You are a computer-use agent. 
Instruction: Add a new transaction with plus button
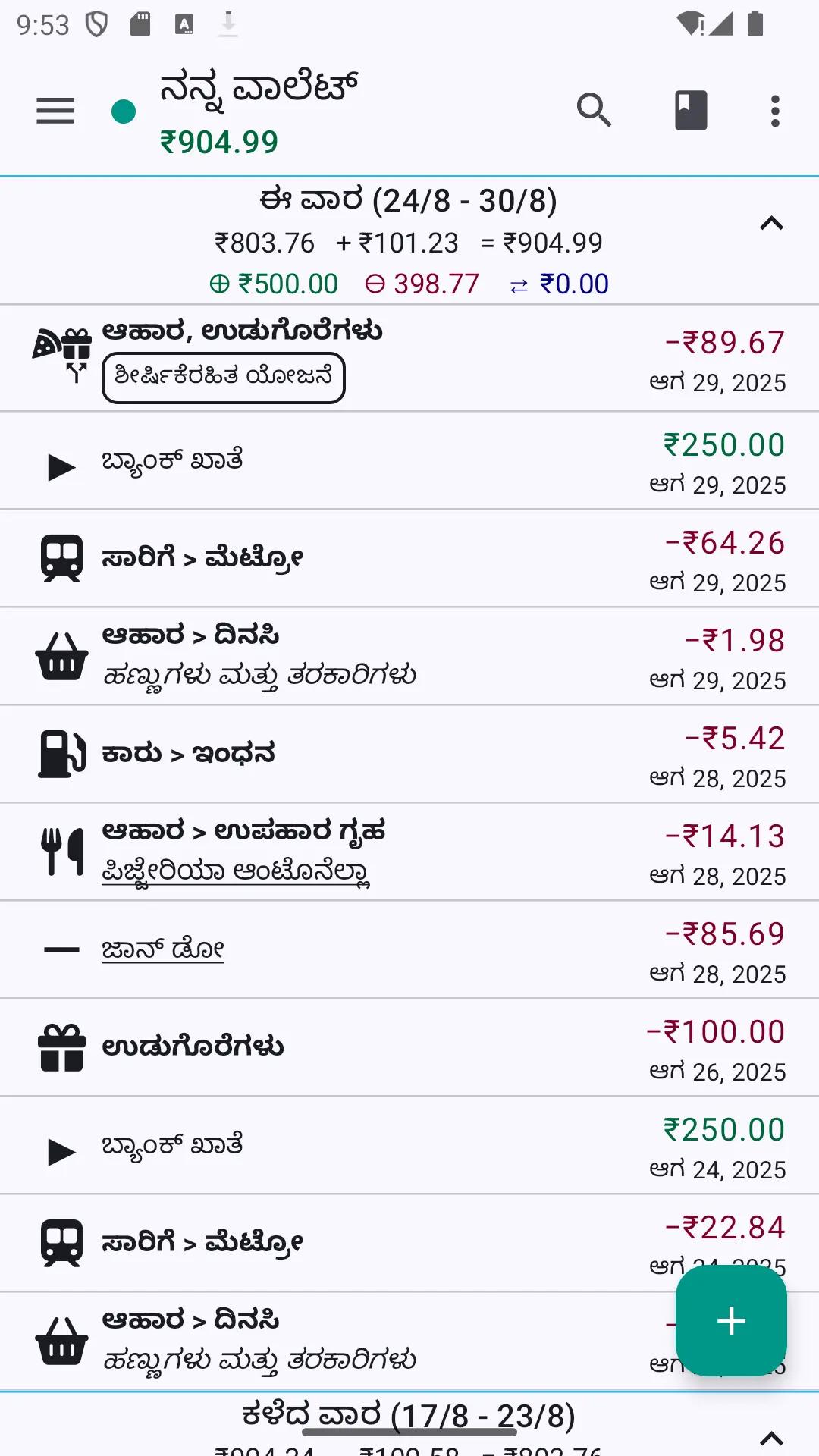pos(731,1320)
